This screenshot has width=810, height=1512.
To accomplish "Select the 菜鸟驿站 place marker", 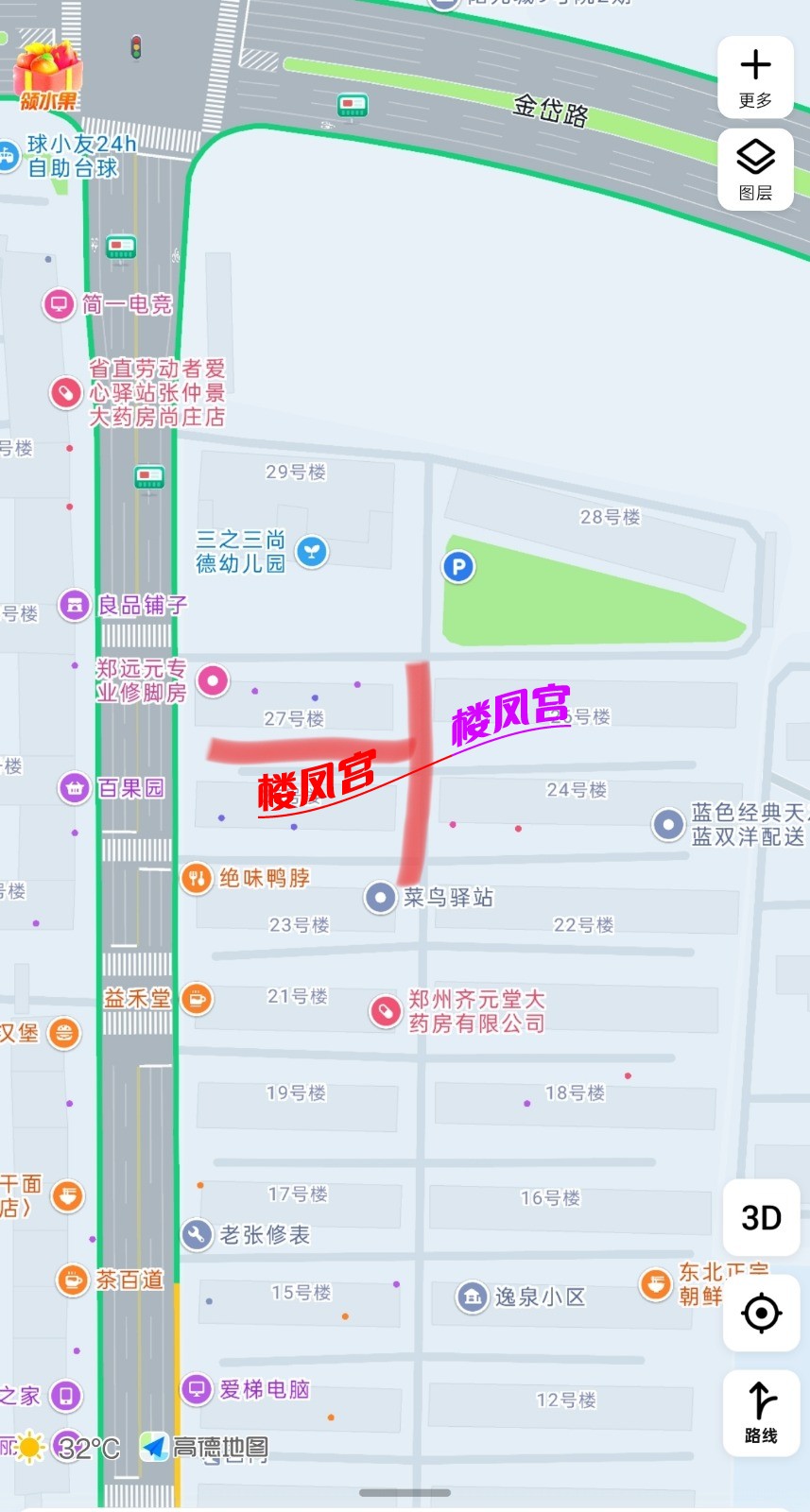I will click(380, 897).
